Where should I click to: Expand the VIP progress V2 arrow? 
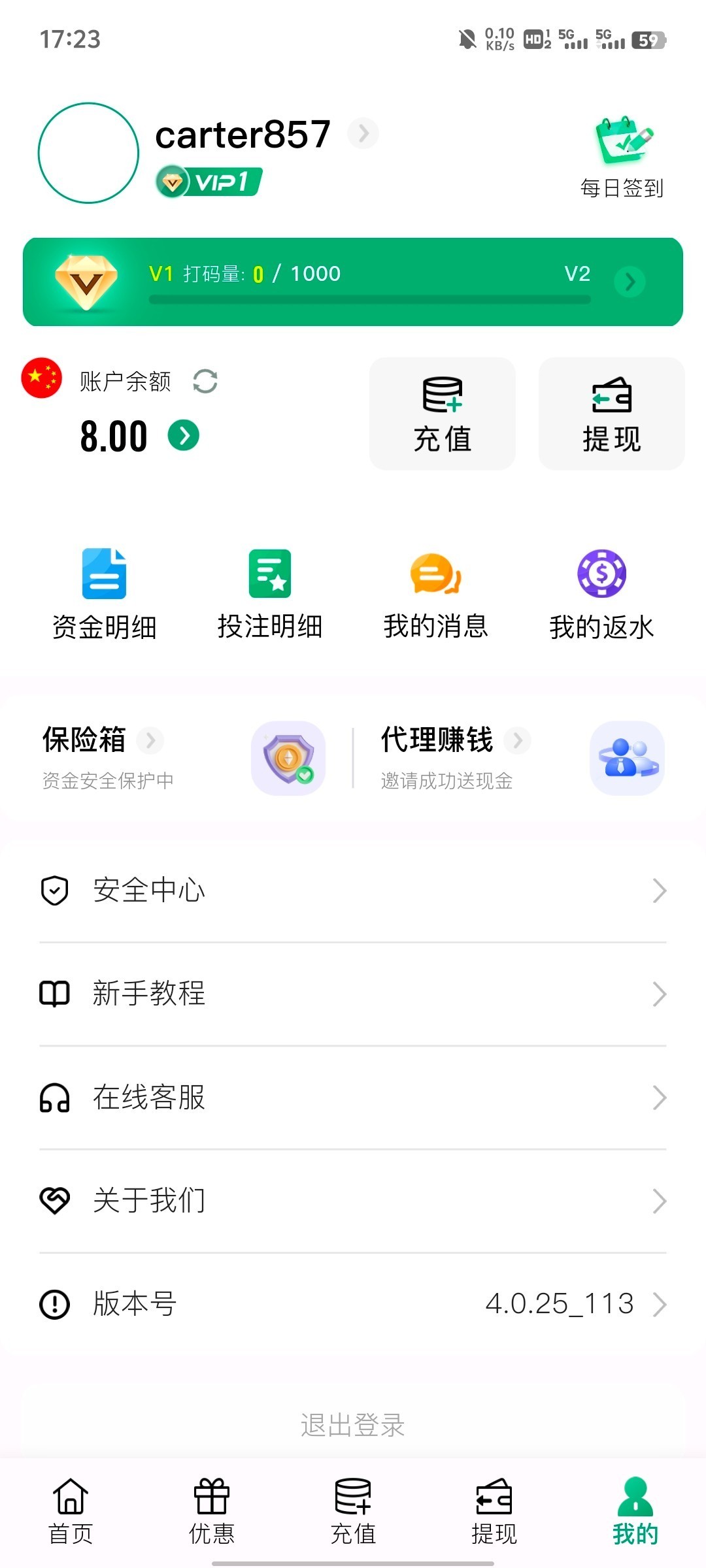pos(630,282)
